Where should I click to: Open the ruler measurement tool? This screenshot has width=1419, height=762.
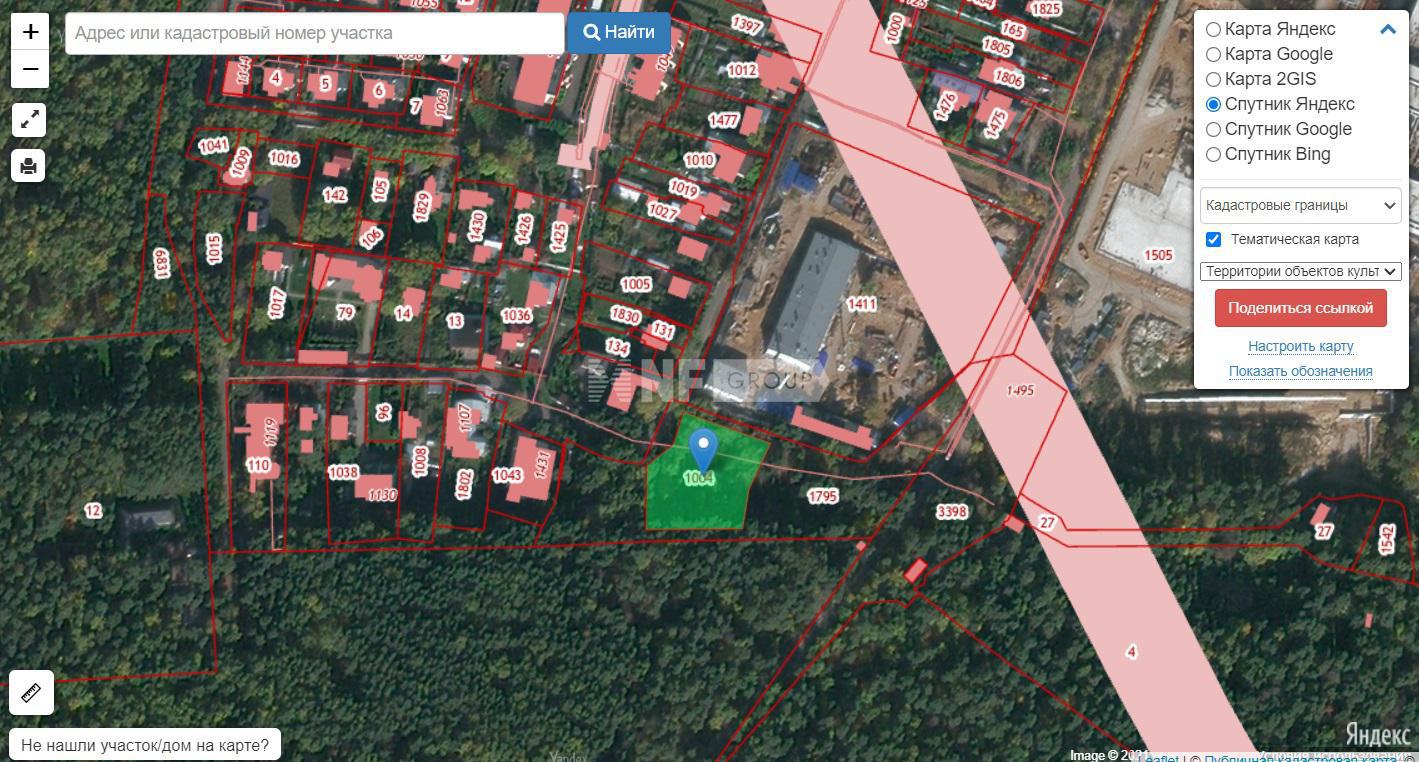pyautogui.click(x=31, y=692)
